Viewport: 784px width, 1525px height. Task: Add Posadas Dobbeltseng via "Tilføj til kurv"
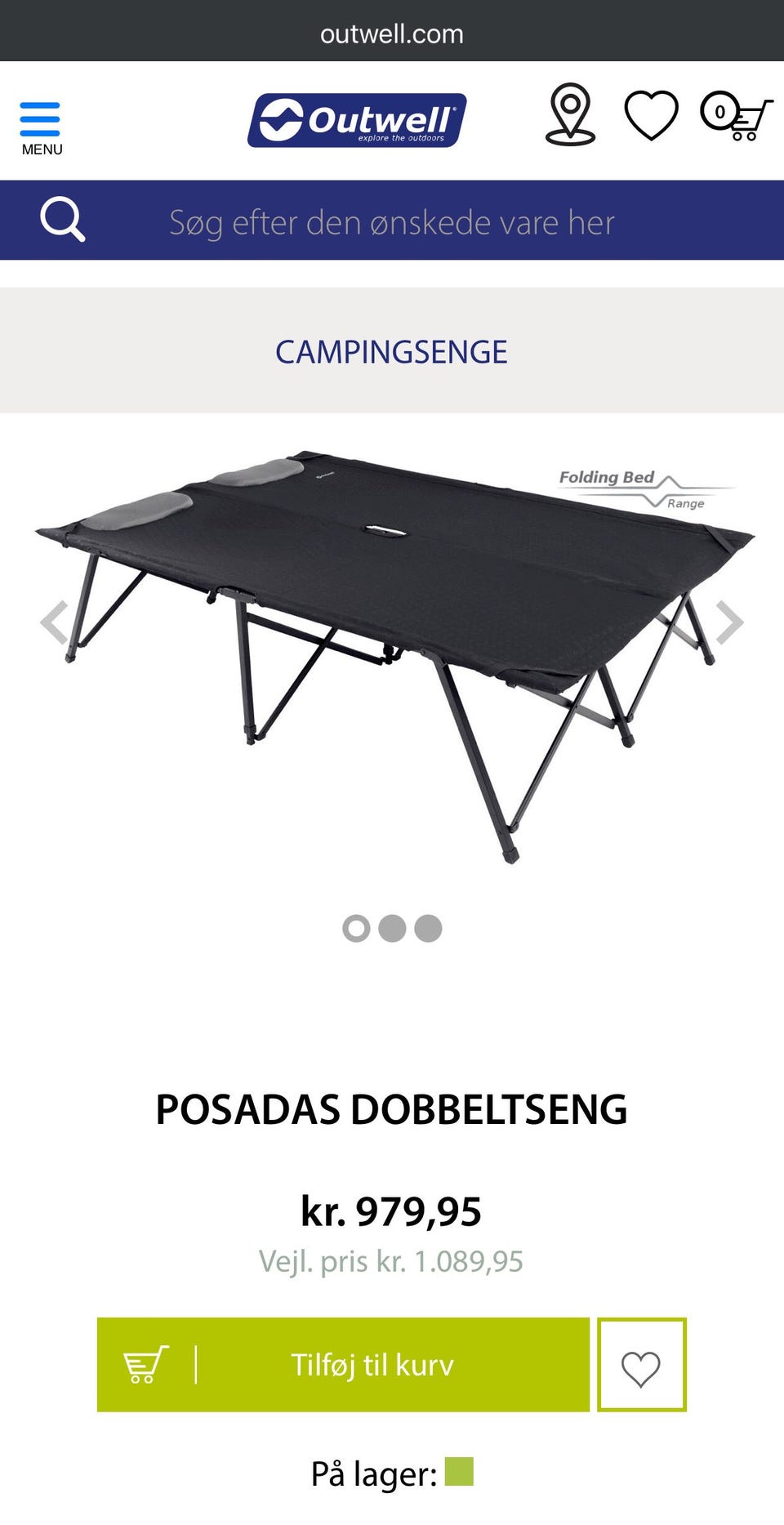coord(343,1365)
